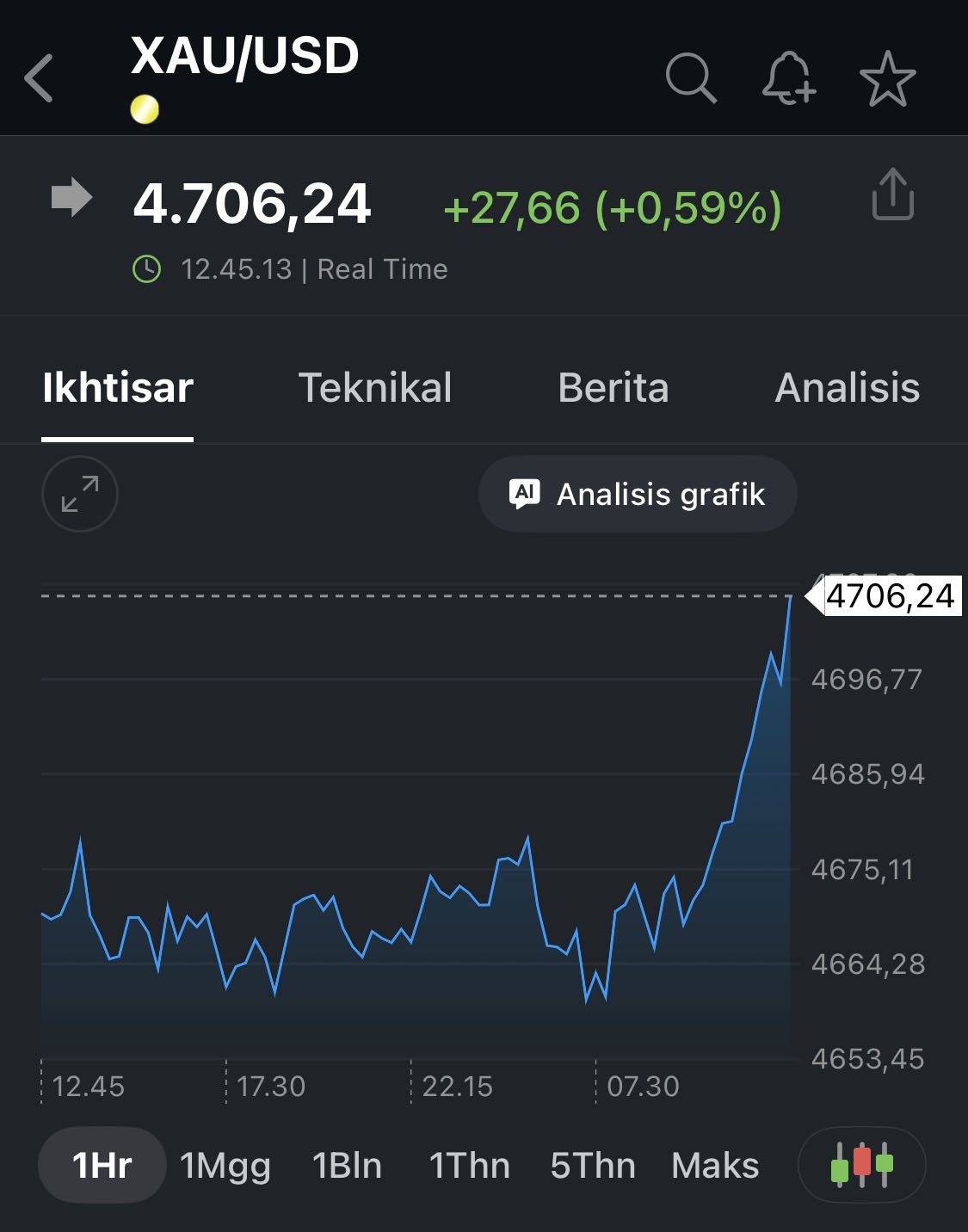Expand the chart to full screen

click(x=80, y=494)
